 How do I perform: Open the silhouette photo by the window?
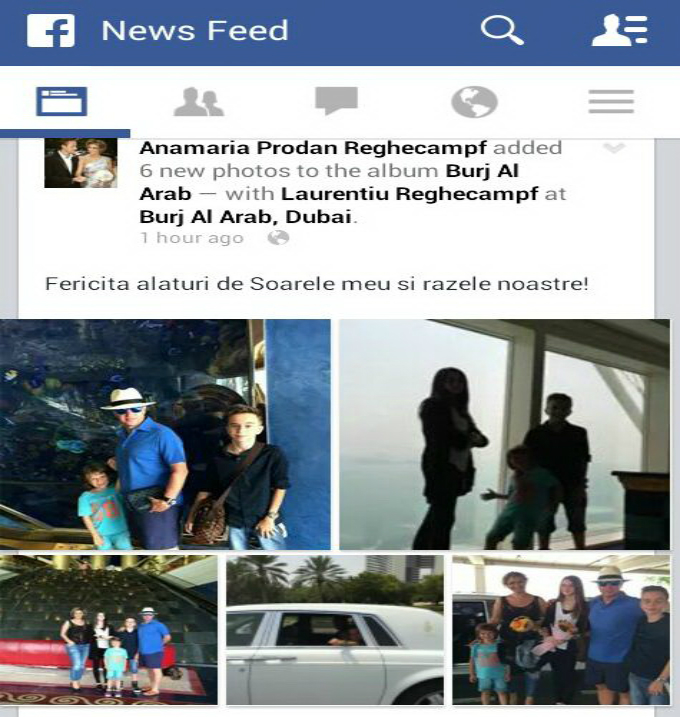[504, 434]
